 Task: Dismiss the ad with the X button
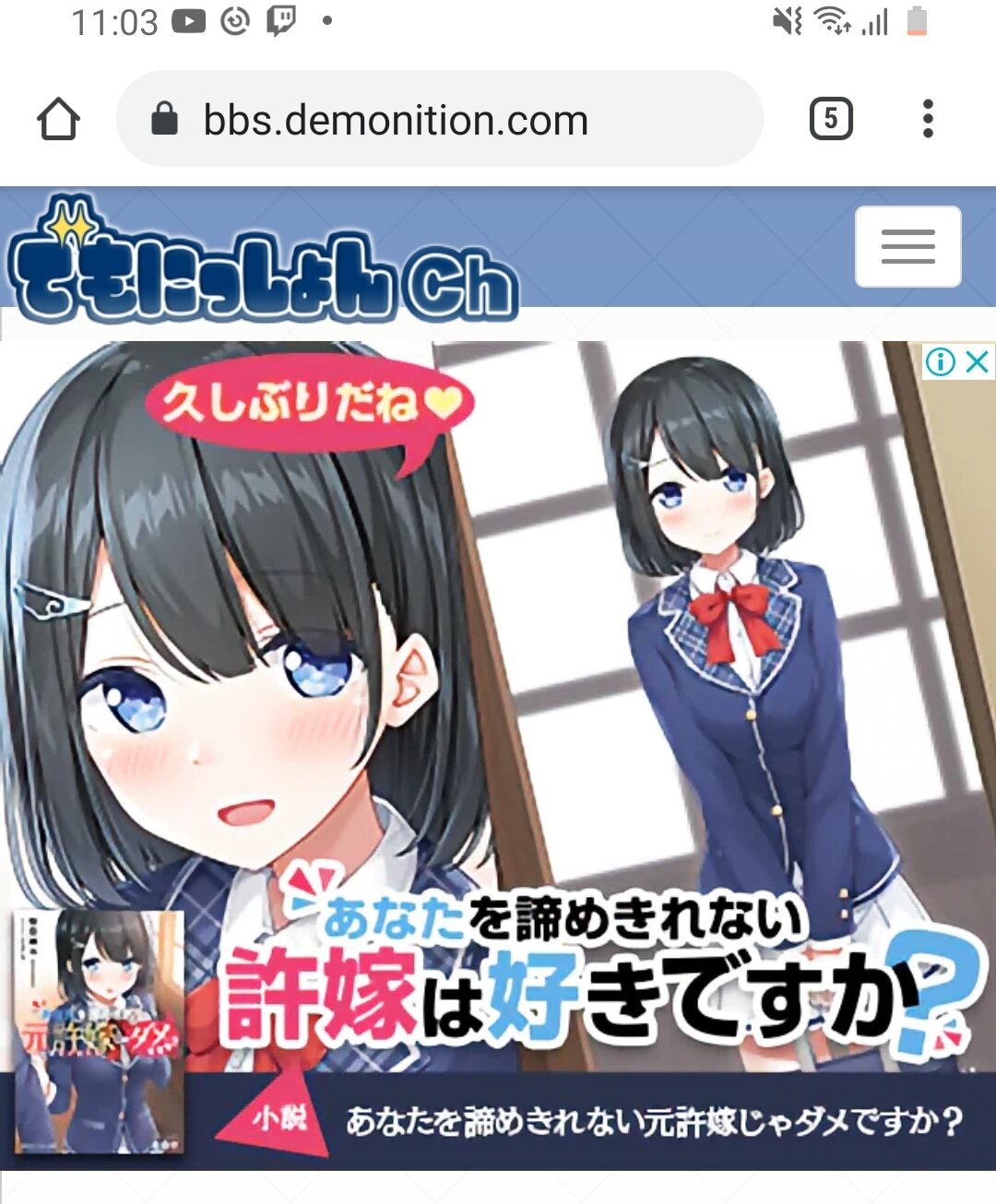977,361
